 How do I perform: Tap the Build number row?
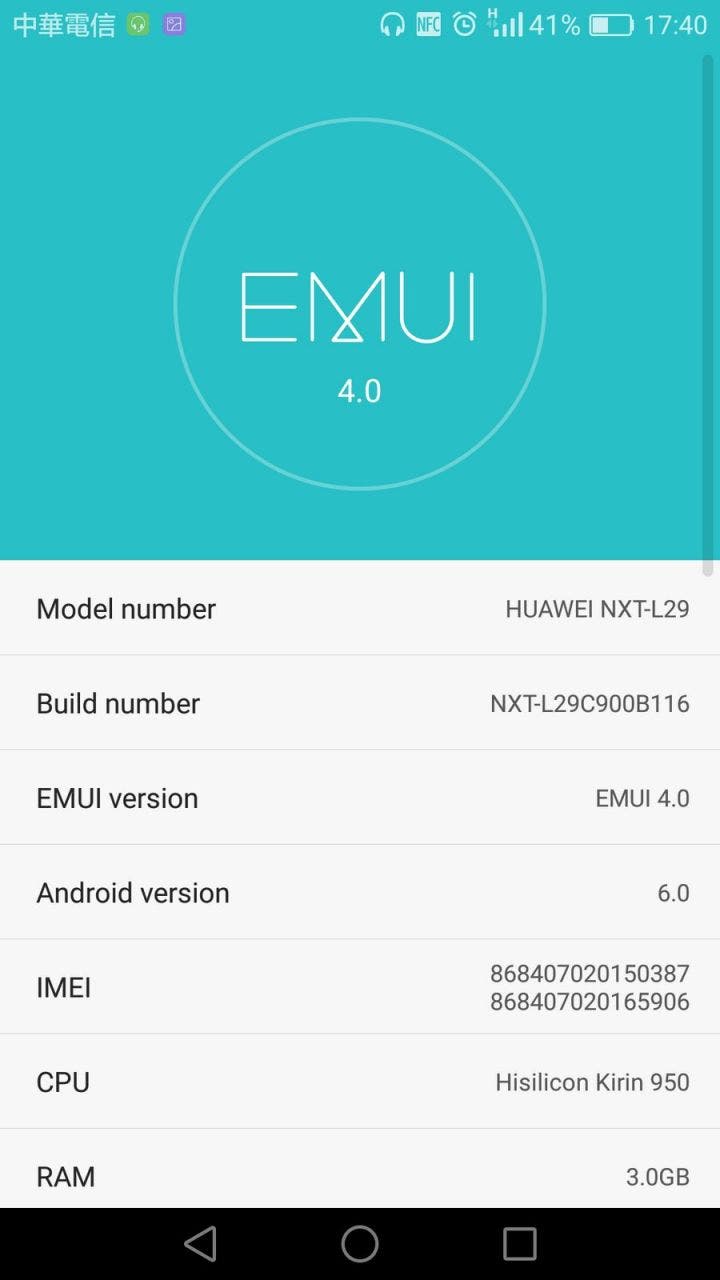(360, 703)
